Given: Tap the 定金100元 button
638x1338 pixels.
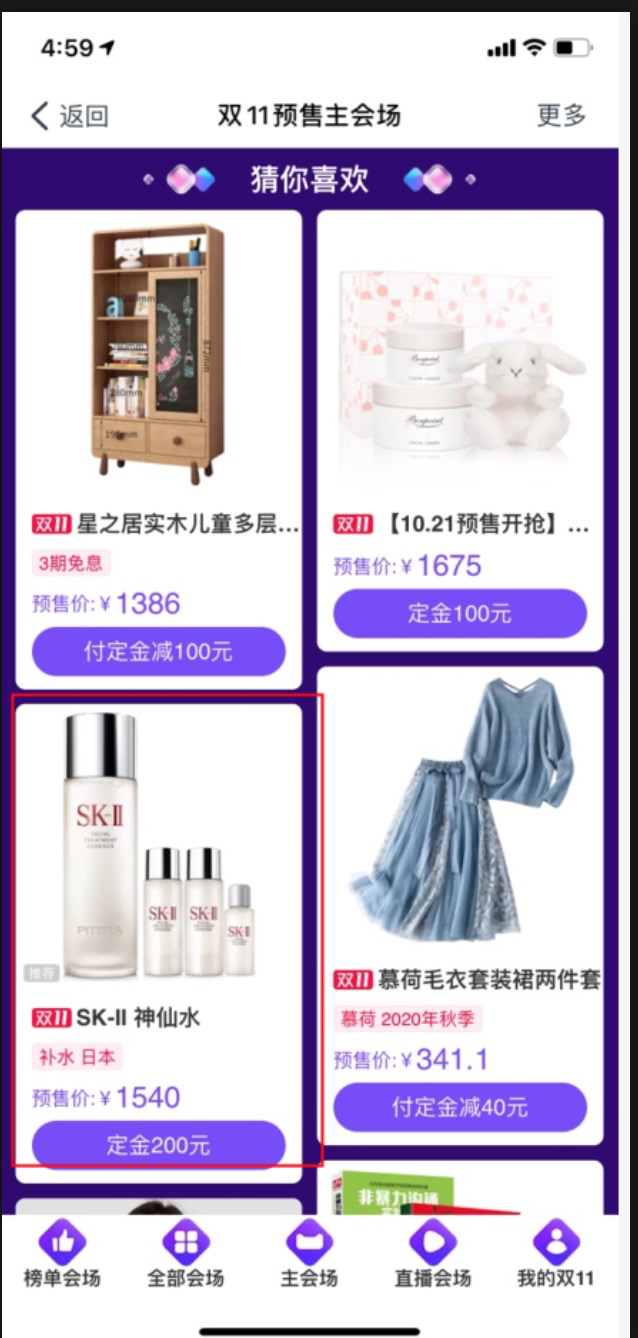Looking at the screenshot, I should 460,613.
